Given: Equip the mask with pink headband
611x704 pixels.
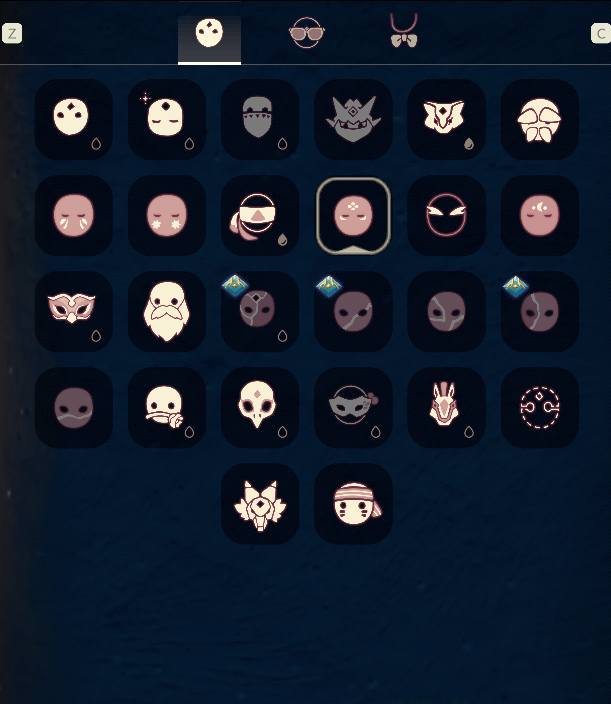Looking at the screenshot, I should 353,503.
